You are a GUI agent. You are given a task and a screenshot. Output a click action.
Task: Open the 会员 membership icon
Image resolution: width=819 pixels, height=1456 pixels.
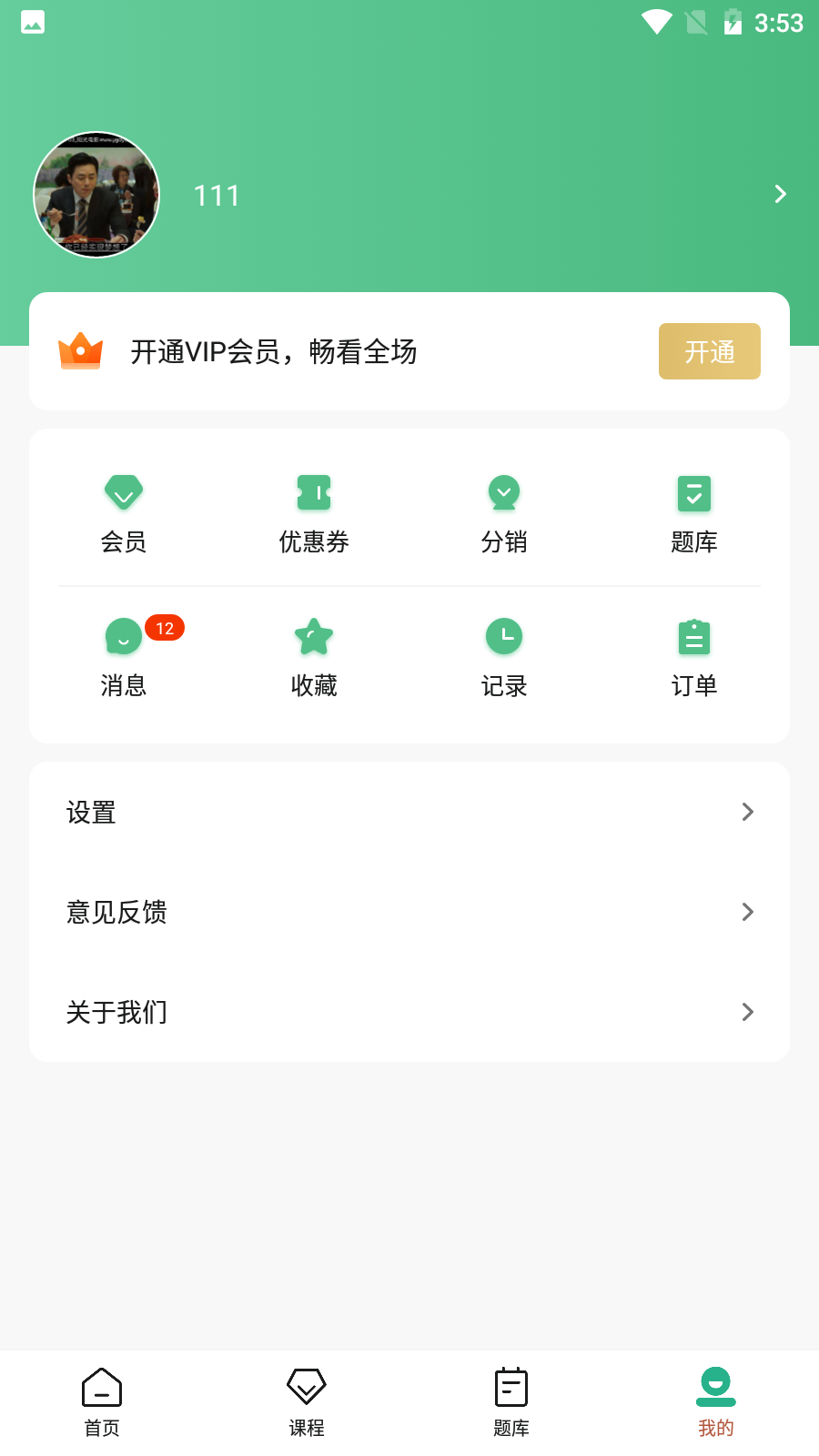pos(124,510)
